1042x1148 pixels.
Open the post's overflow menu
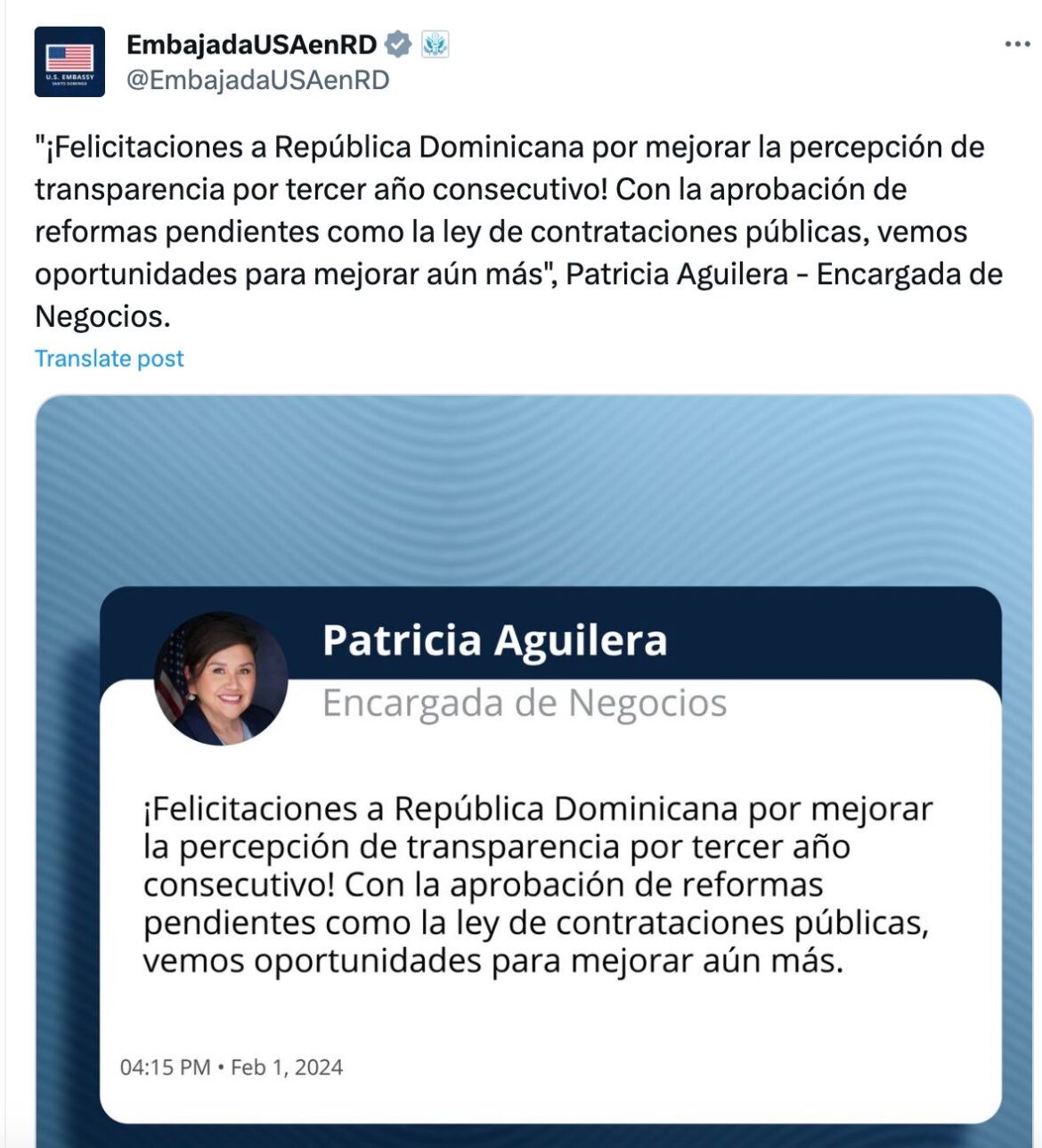point(1016,44)
